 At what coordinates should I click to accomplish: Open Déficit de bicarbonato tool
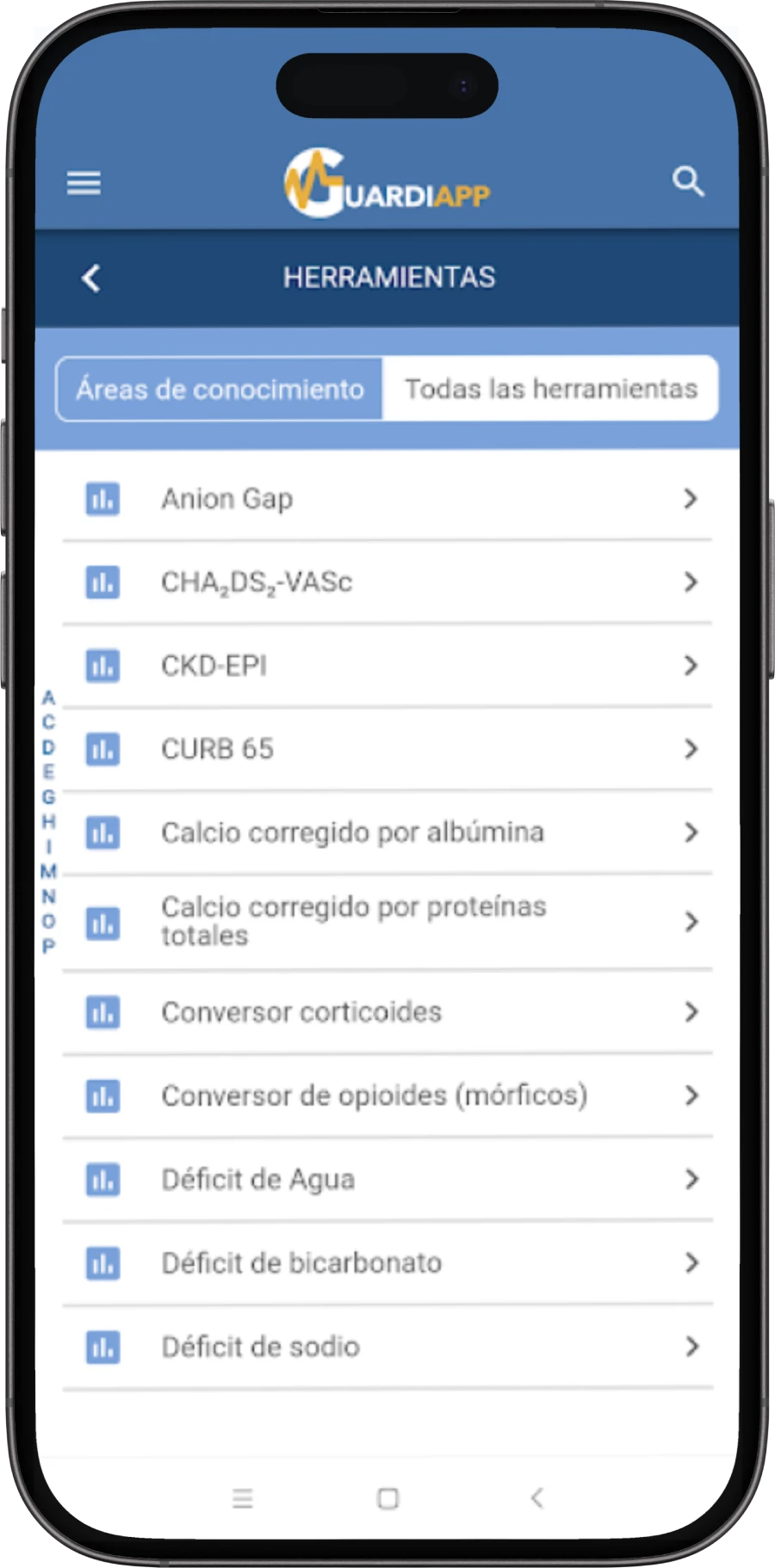tap(387, 1263)
